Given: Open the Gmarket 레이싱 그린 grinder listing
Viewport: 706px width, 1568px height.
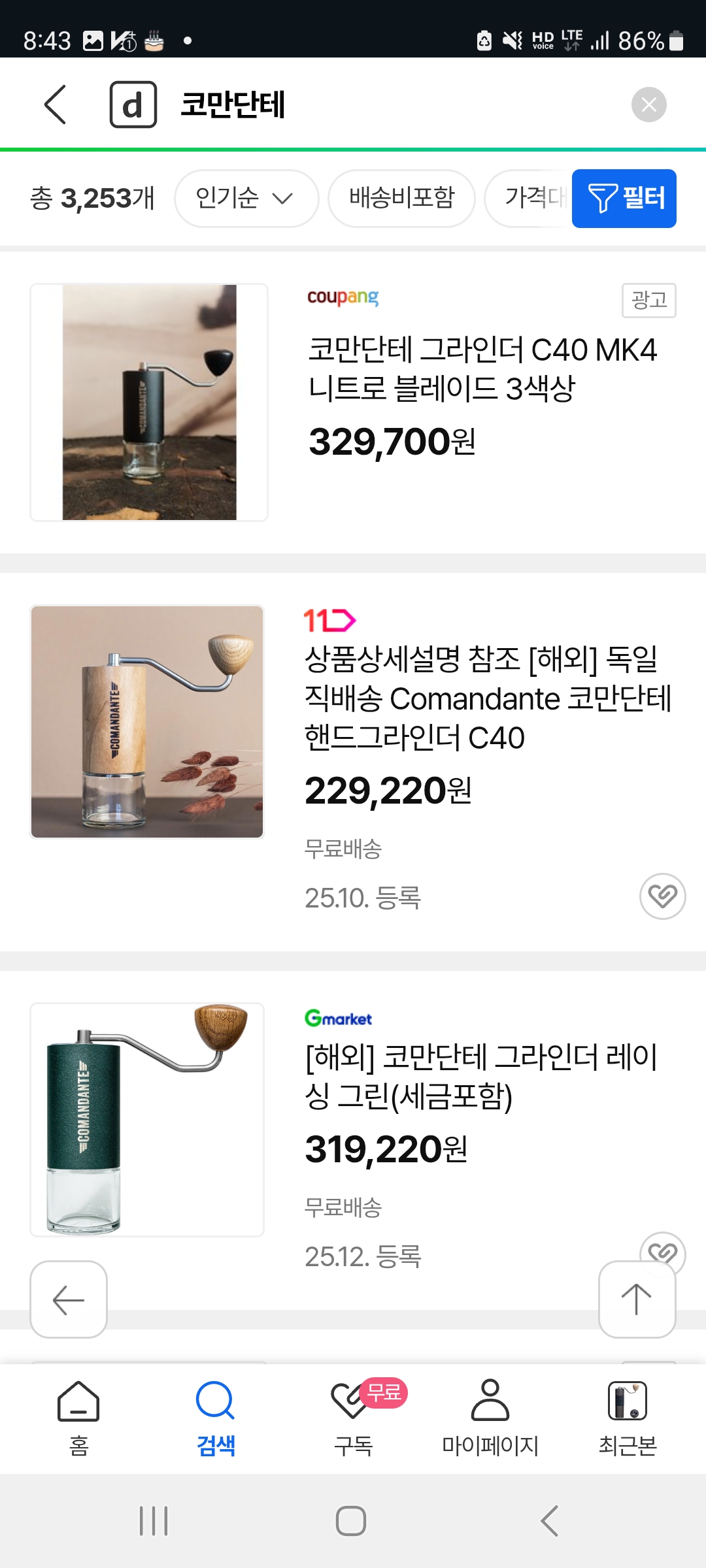Looking at the screenshot, I should click(x=480, y=1075).
